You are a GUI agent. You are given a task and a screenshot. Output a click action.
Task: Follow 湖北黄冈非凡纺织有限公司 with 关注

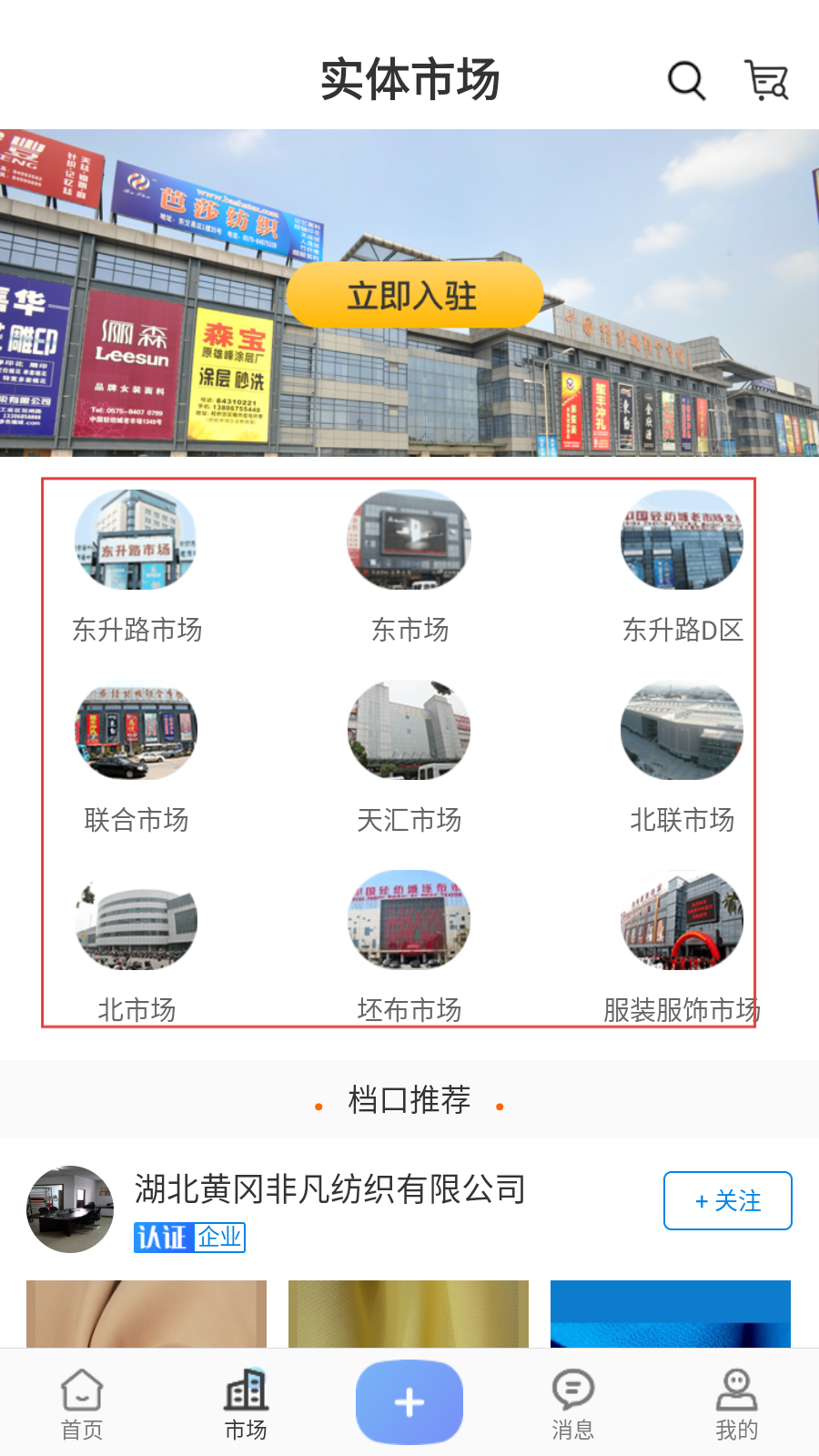coord(728,1200)
